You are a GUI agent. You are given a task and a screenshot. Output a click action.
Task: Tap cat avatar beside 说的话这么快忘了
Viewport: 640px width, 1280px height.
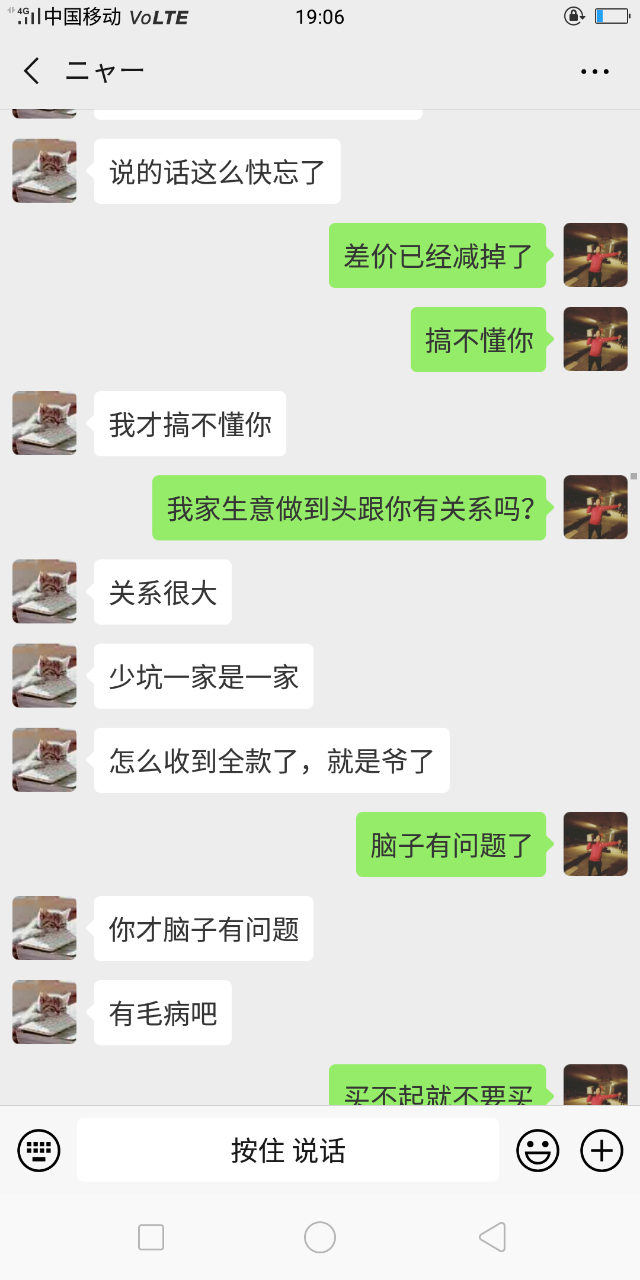click(x=44, y=171)
